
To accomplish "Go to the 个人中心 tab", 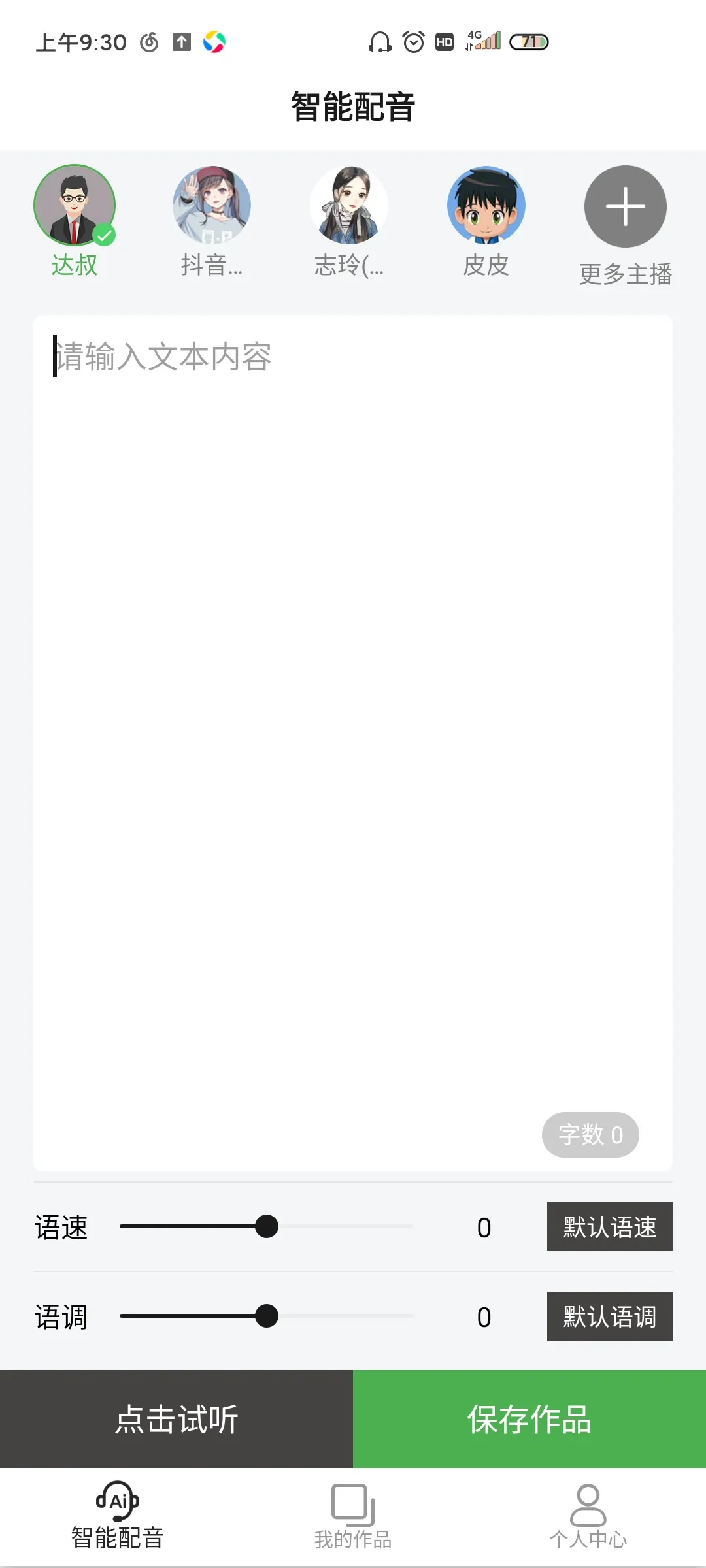I will click(x=588, y=1517).
